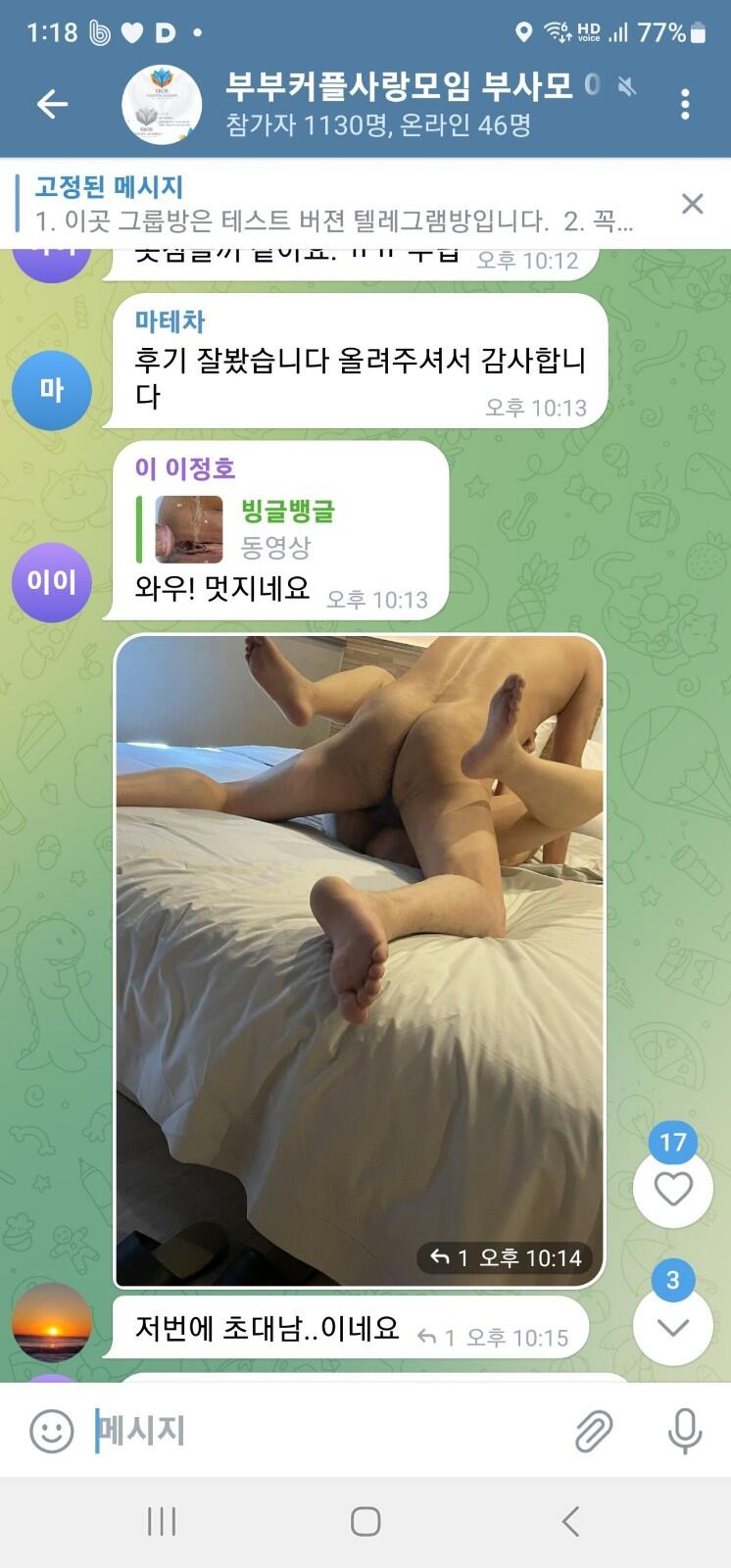Open the 마테차 user avatar

coord(52,390)
